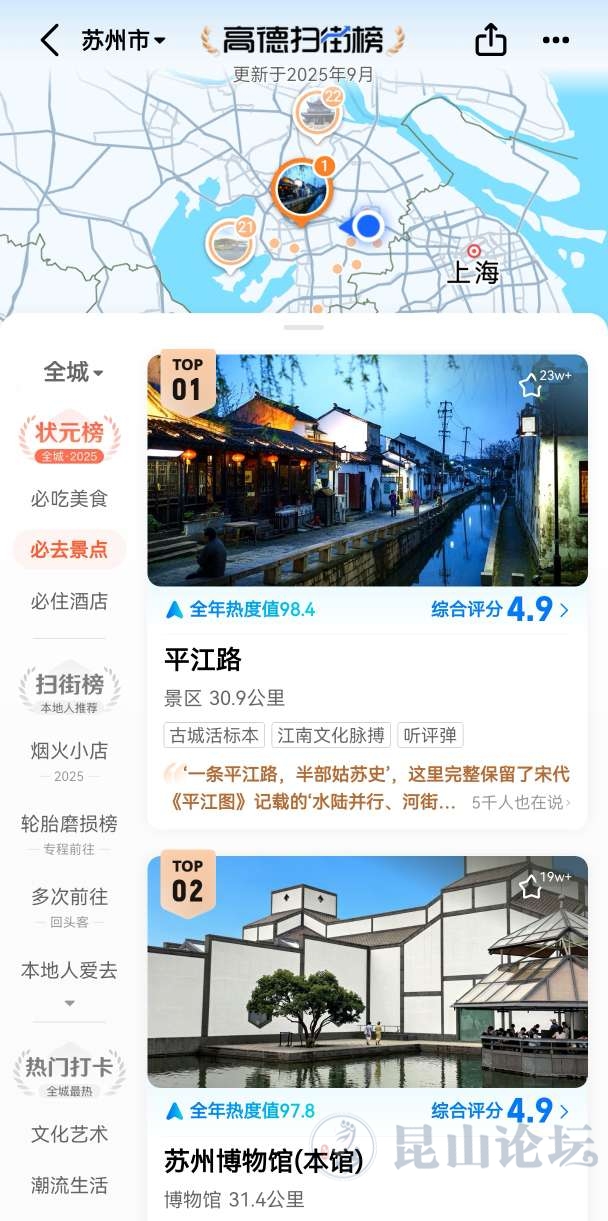Favorite 苏州博物馆 with the star icon

tap(530, 886)
